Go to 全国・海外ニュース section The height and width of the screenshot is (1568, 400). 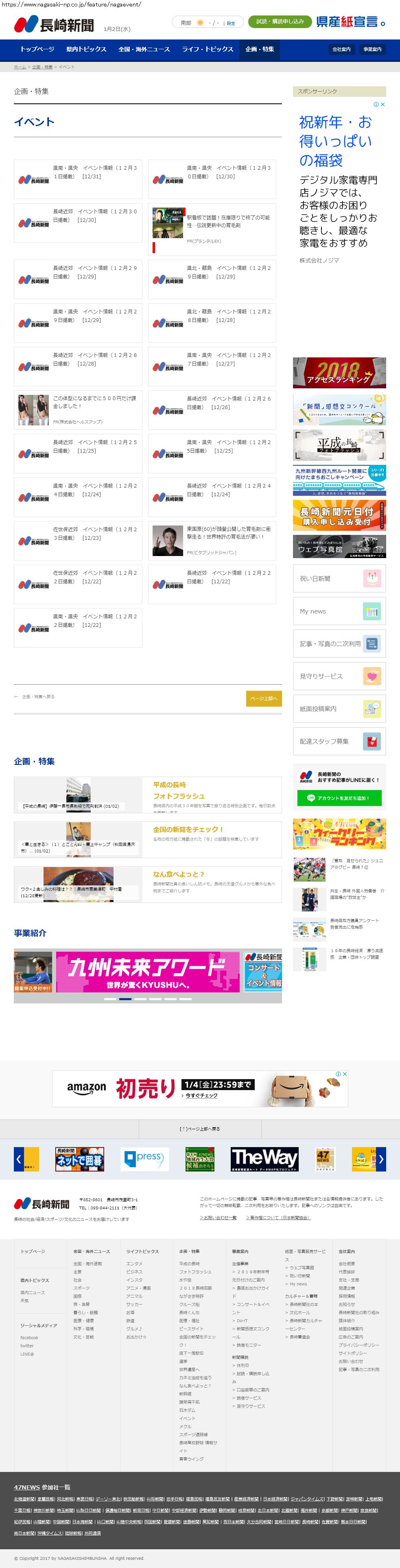pos(144,49)
